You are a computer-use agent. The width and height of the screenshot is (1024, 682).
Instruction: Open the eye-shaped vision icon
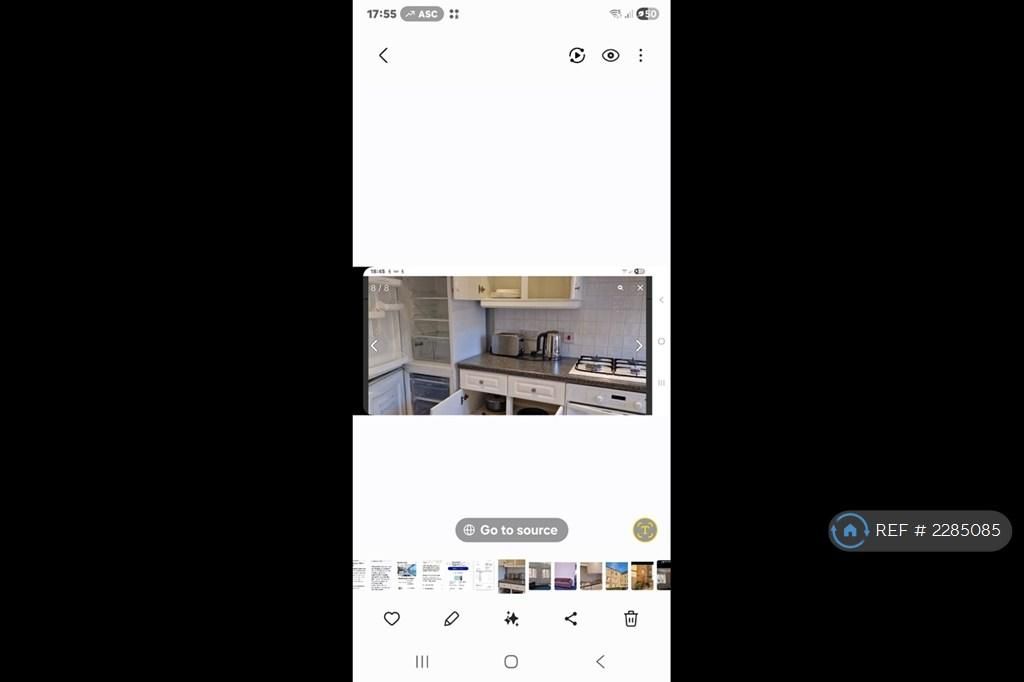point(610,56)
